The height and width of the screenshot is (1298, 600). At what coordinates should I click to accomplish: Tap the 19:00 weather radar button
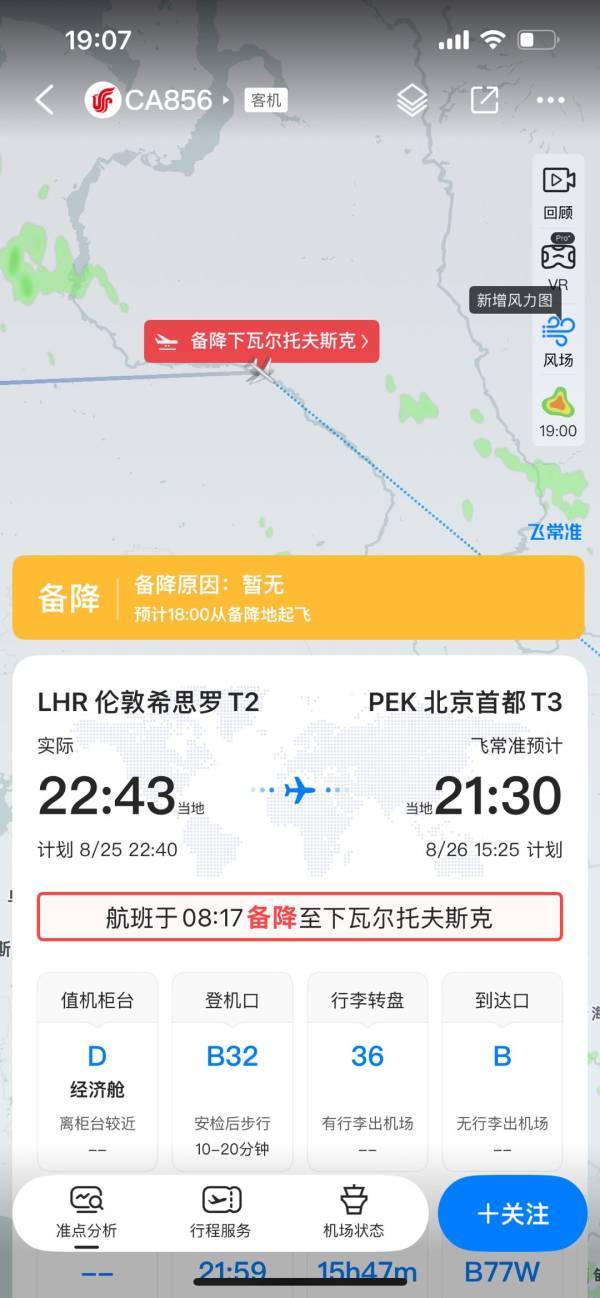(x=558, y=412)
